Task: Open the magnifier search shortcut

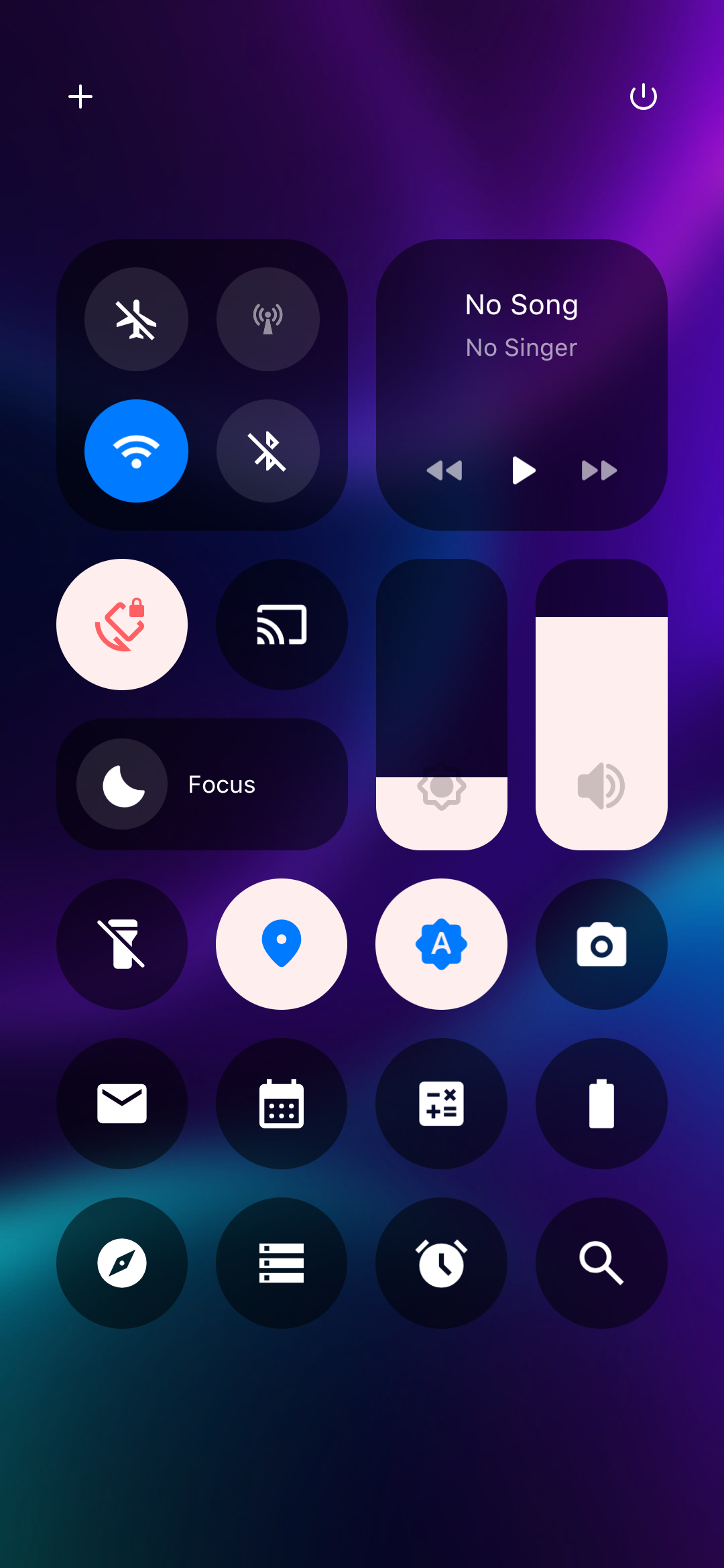Action: click(x=601, y=1263)
